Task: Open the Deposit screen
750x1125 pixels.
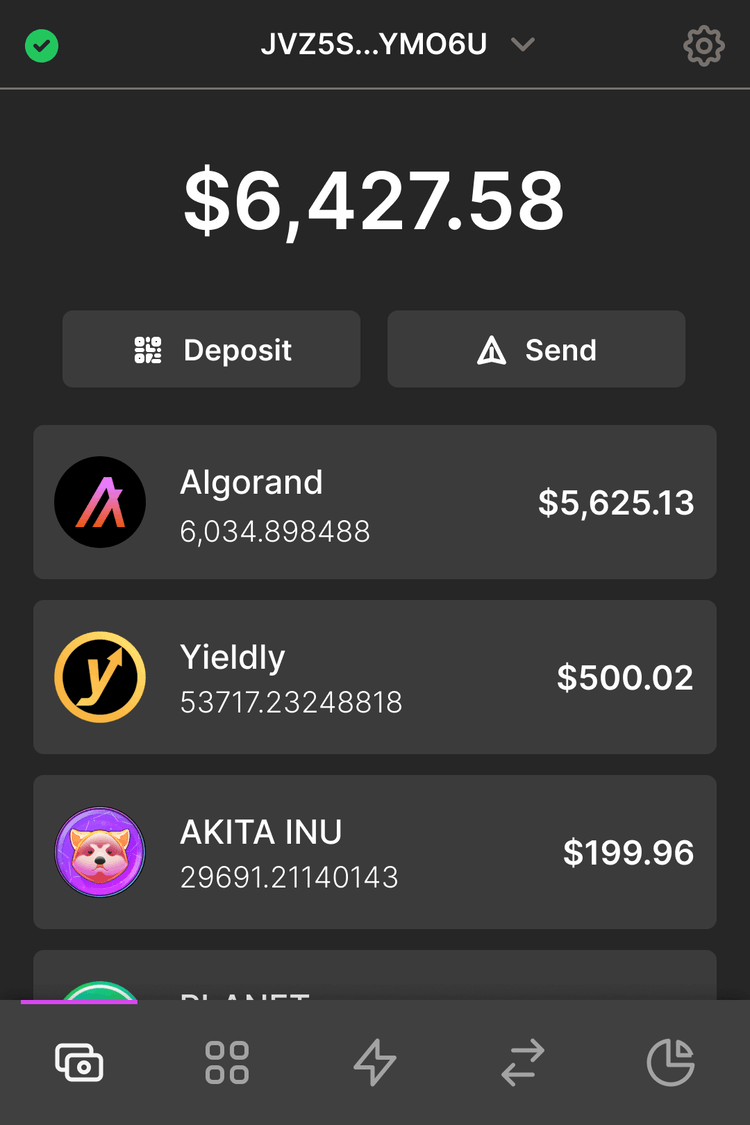Action: (x=211, y=349)
